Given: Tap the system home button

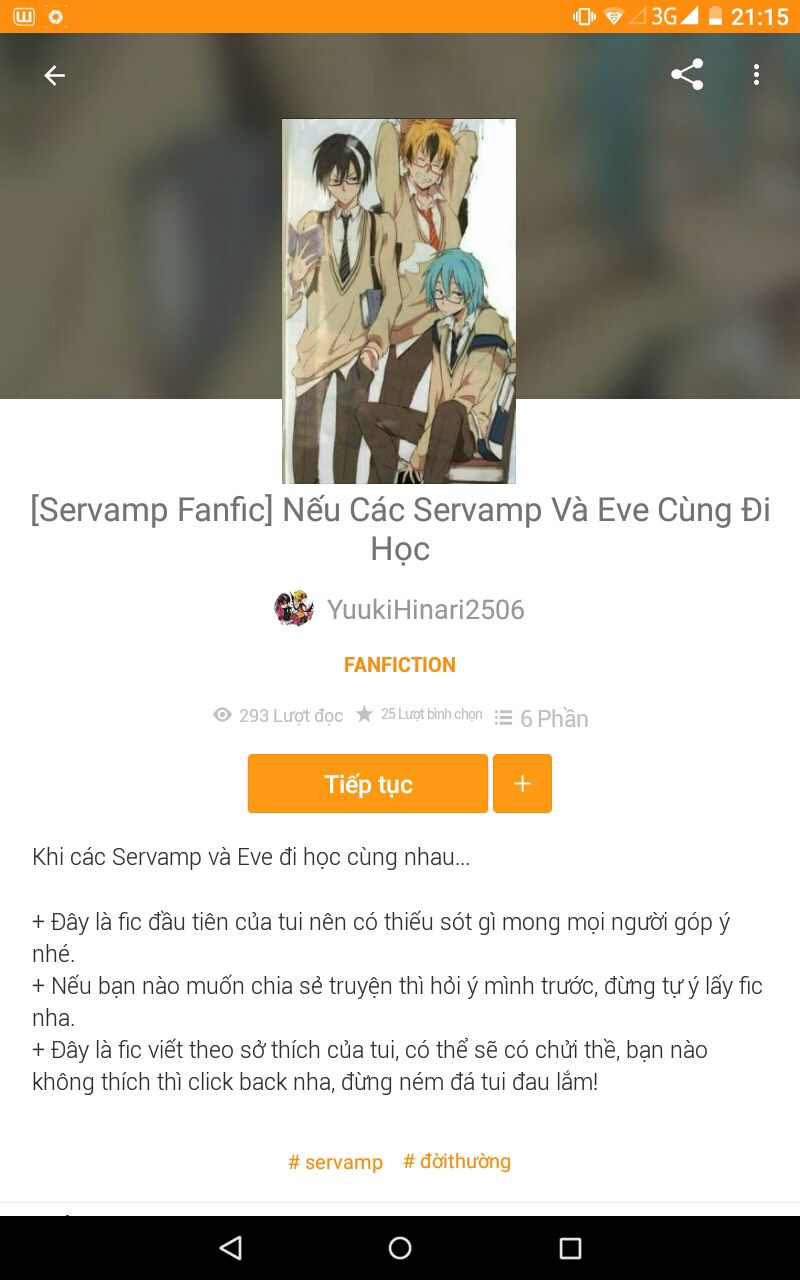Looking at the screenshot, I should [x=400, y=1248].
